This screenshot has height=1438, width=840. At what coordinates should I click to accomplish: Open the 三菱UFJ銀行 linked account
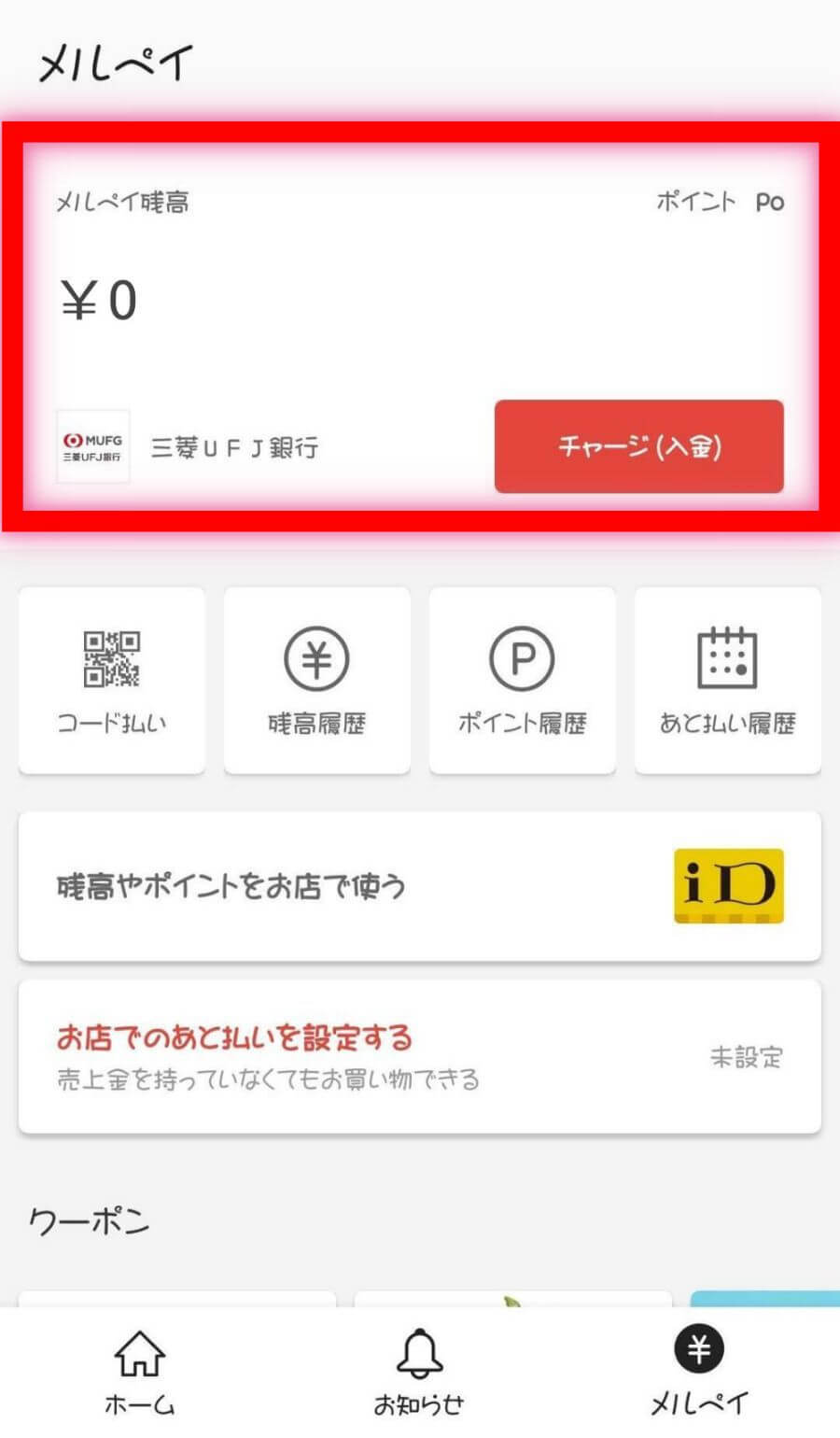[x=189, y=446]
